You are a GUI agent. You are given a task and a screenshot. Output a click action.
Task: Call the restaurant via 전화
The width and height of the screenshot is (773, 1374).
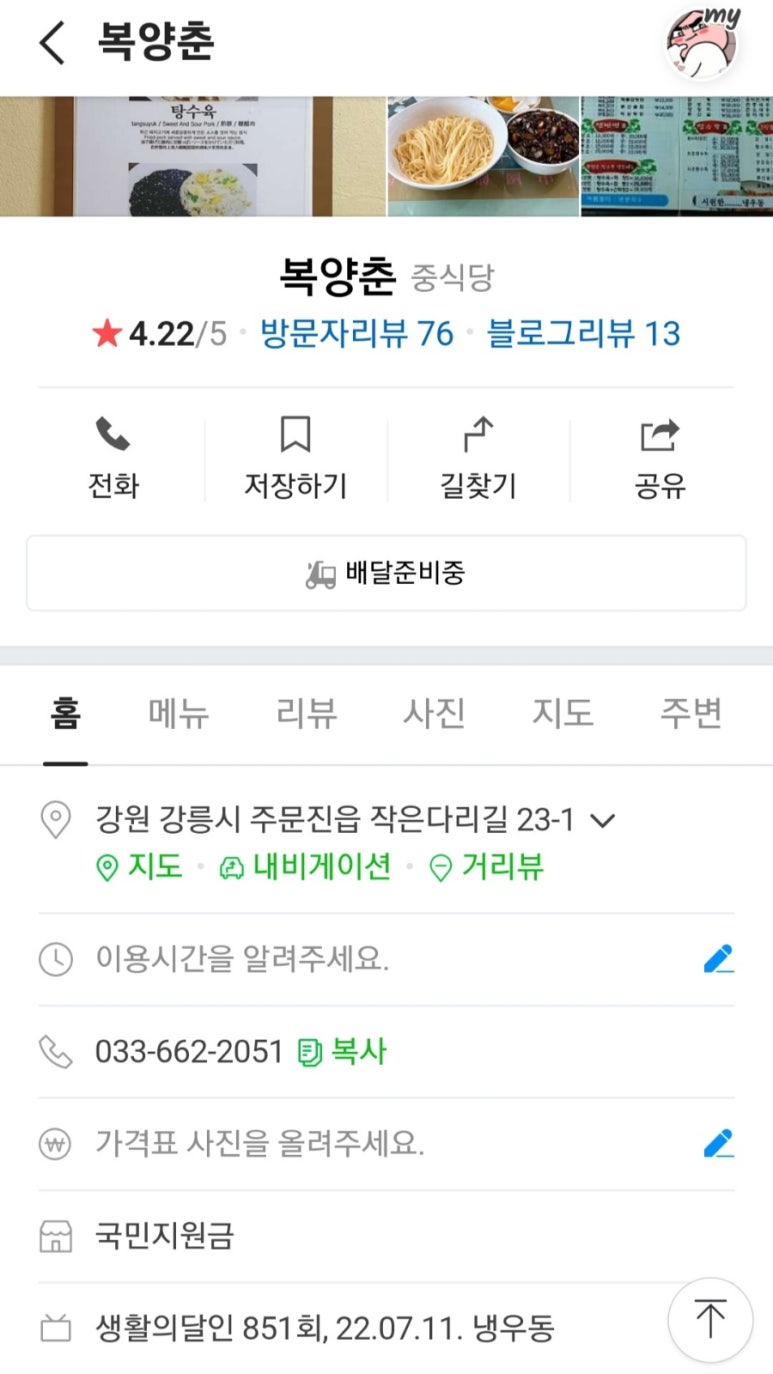point(113,459)
